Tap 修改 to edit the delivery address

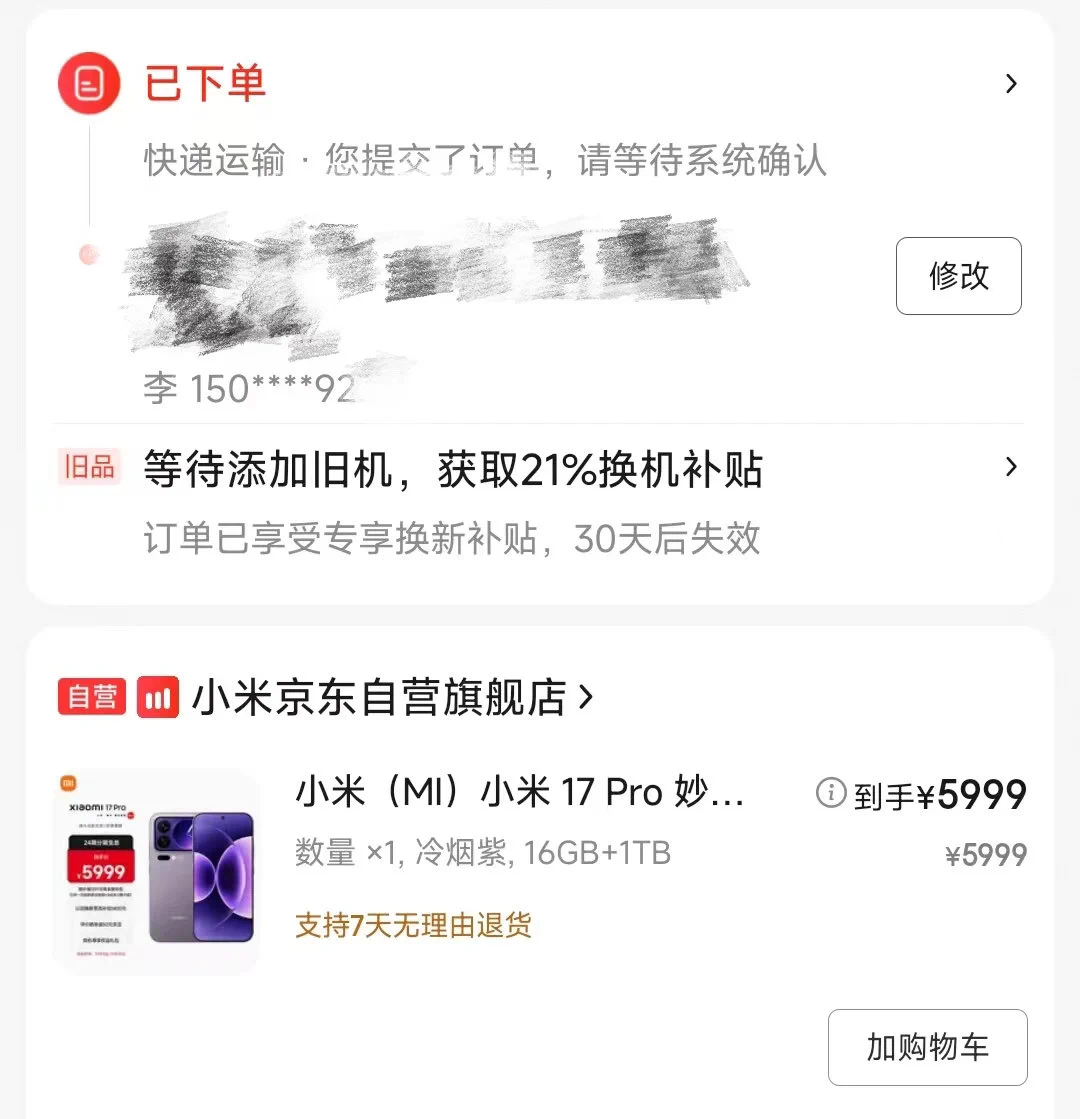pos(958,276)
